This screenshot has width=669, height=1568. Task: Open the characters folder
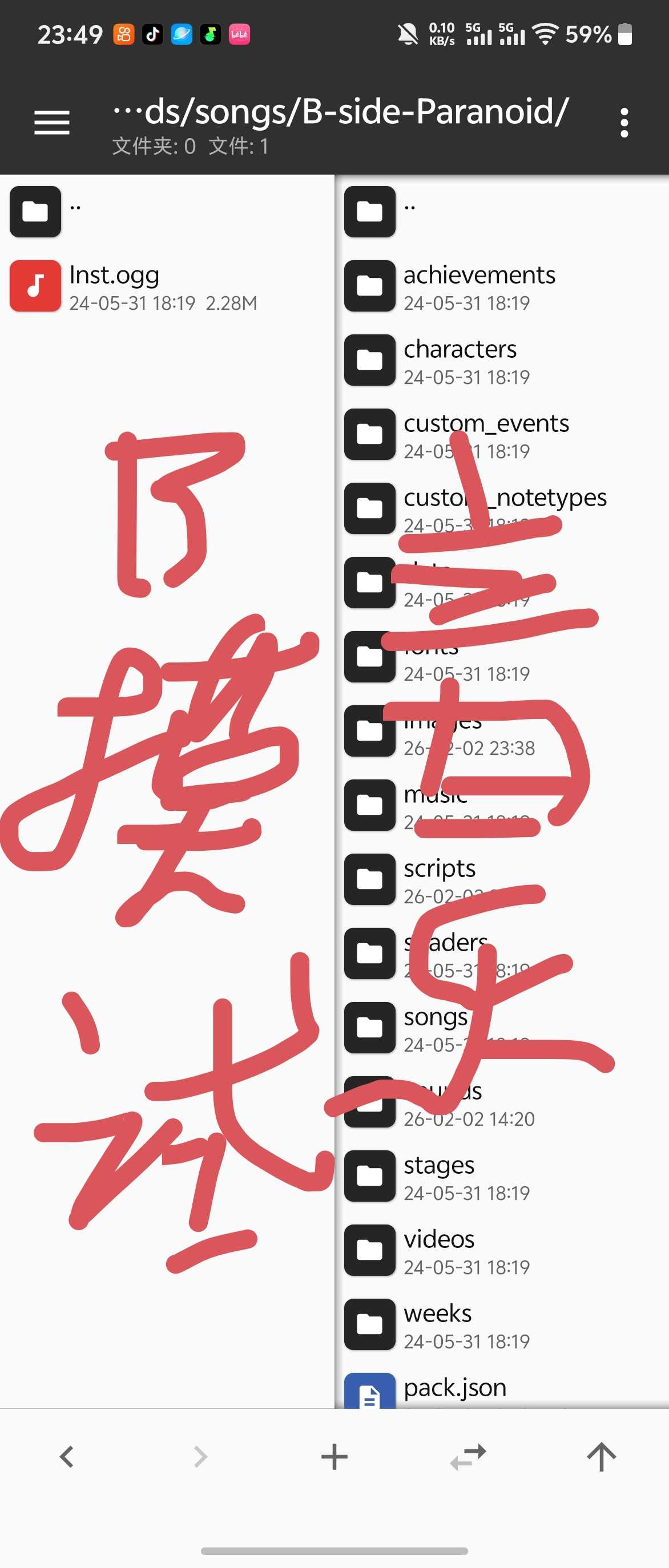pos(460,361)
